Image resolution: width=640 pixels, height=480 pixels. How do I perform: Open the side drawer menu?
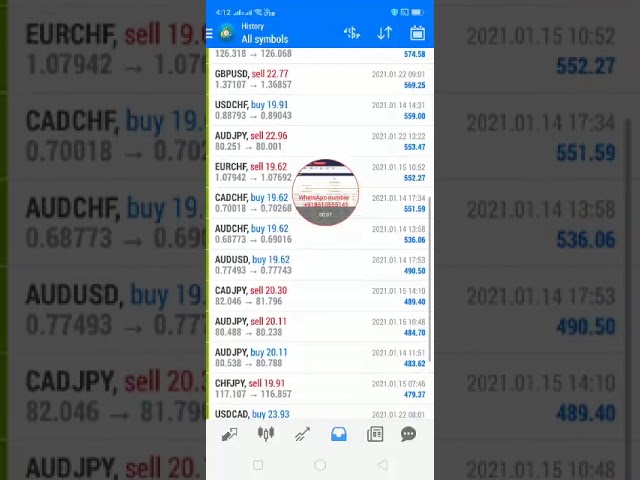(x=209, y=33)
